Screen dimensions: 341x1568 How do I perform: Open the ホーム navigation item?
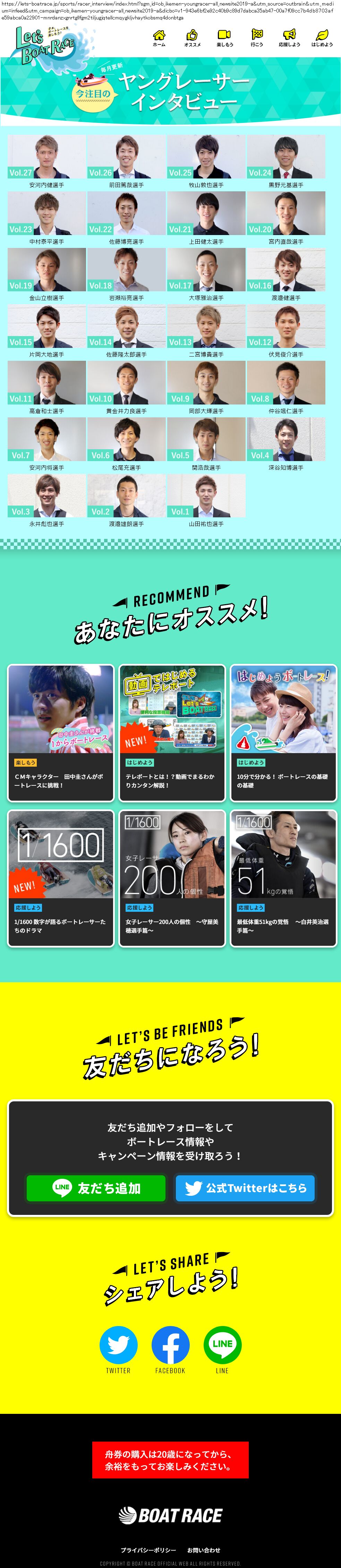159,38
